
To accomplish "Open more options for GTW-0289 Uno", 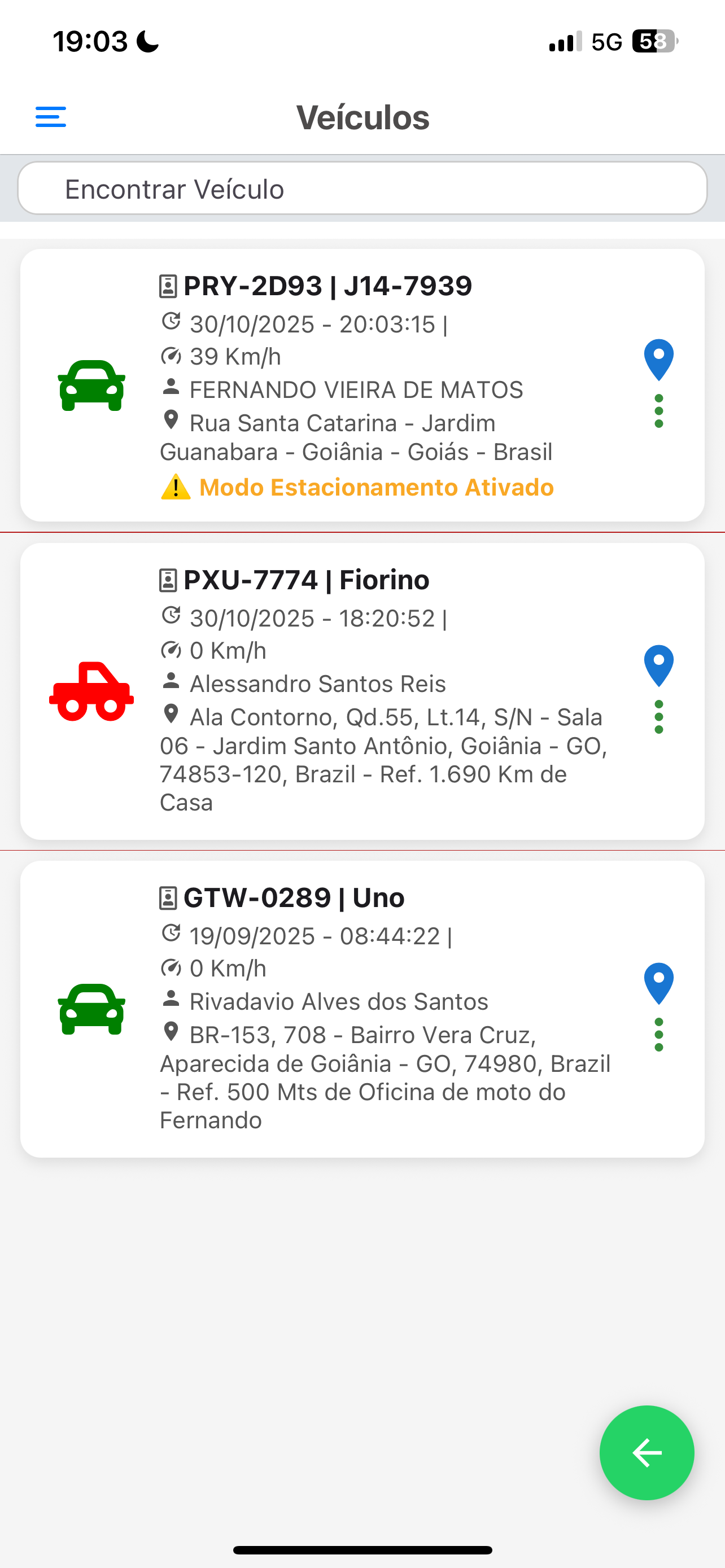I will pos(658,1034).
